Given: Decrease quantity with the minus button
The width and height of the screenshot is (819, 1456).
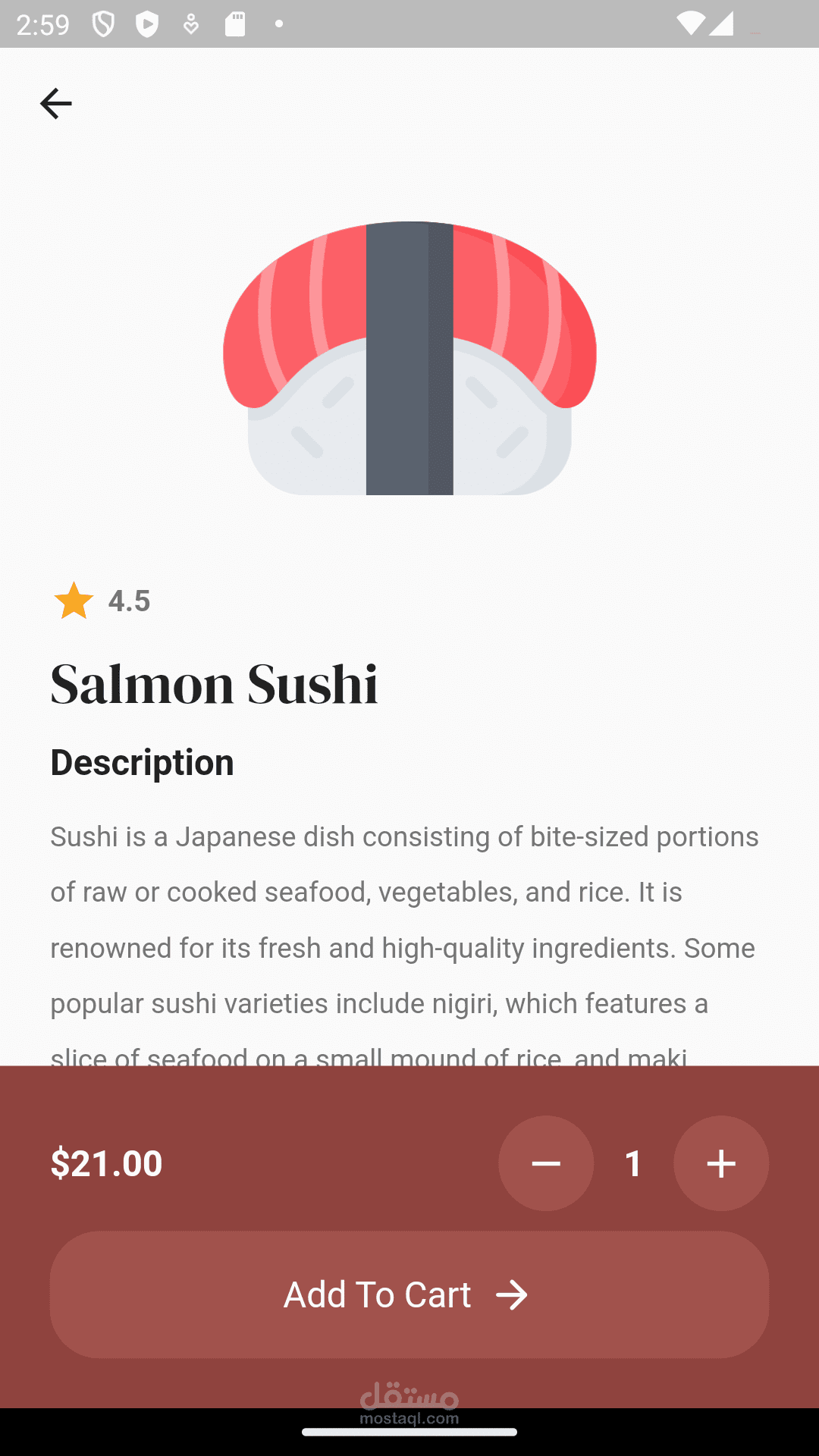Looking at the screenshot, I should coord(546,1163).
